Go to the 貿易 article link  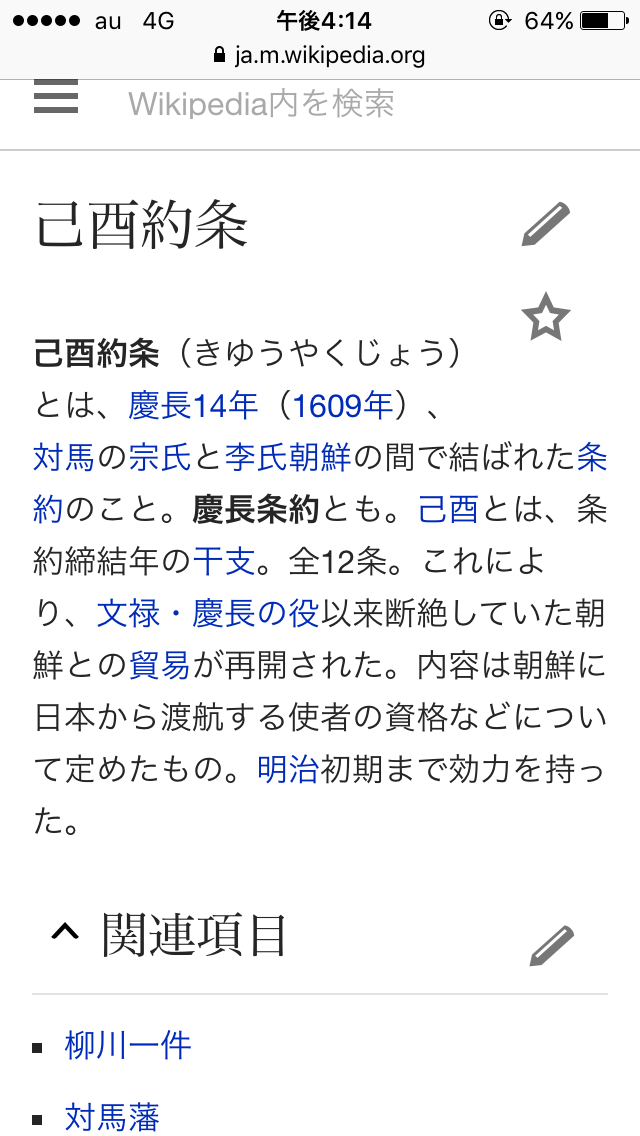[160, 665]
